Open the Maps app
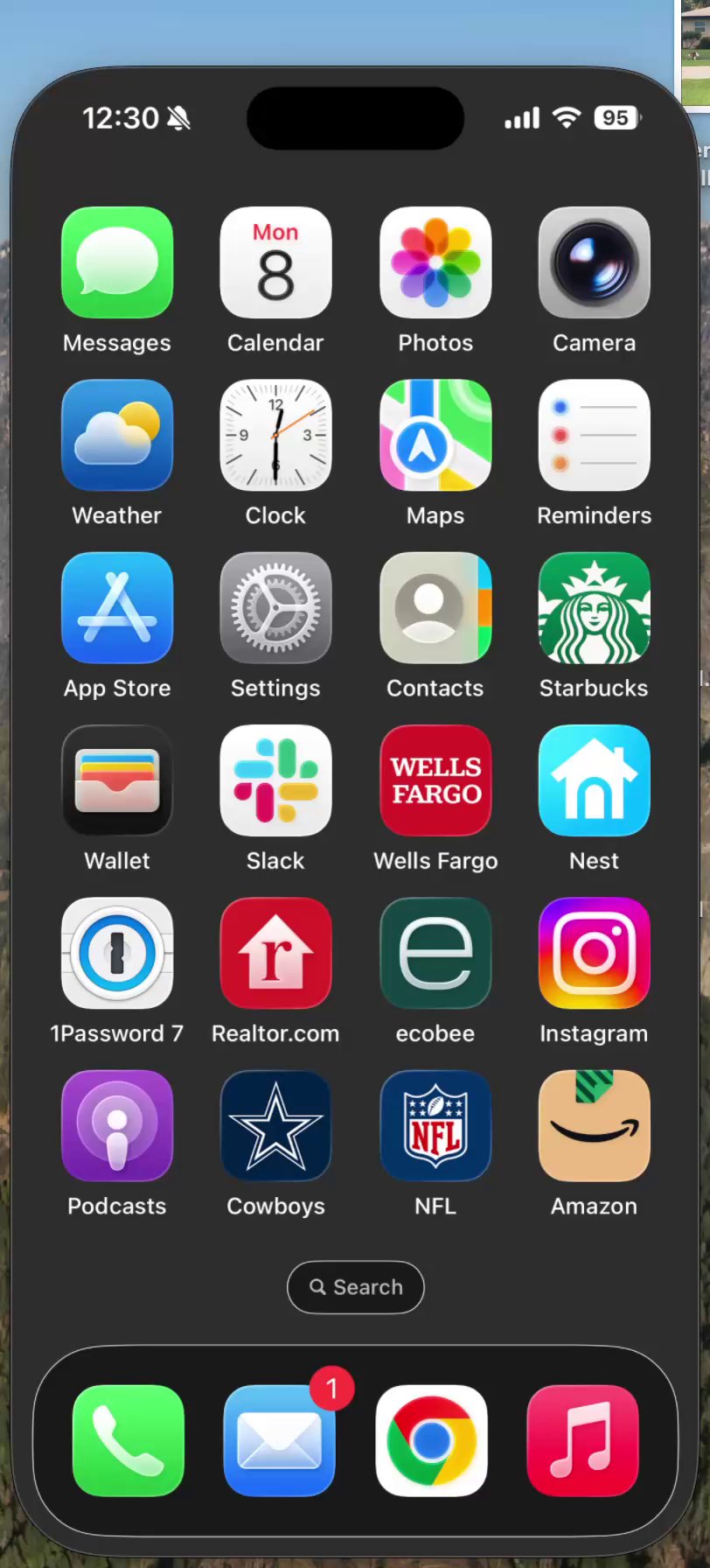The image size is (710, 1568). (x=435, y=435)
